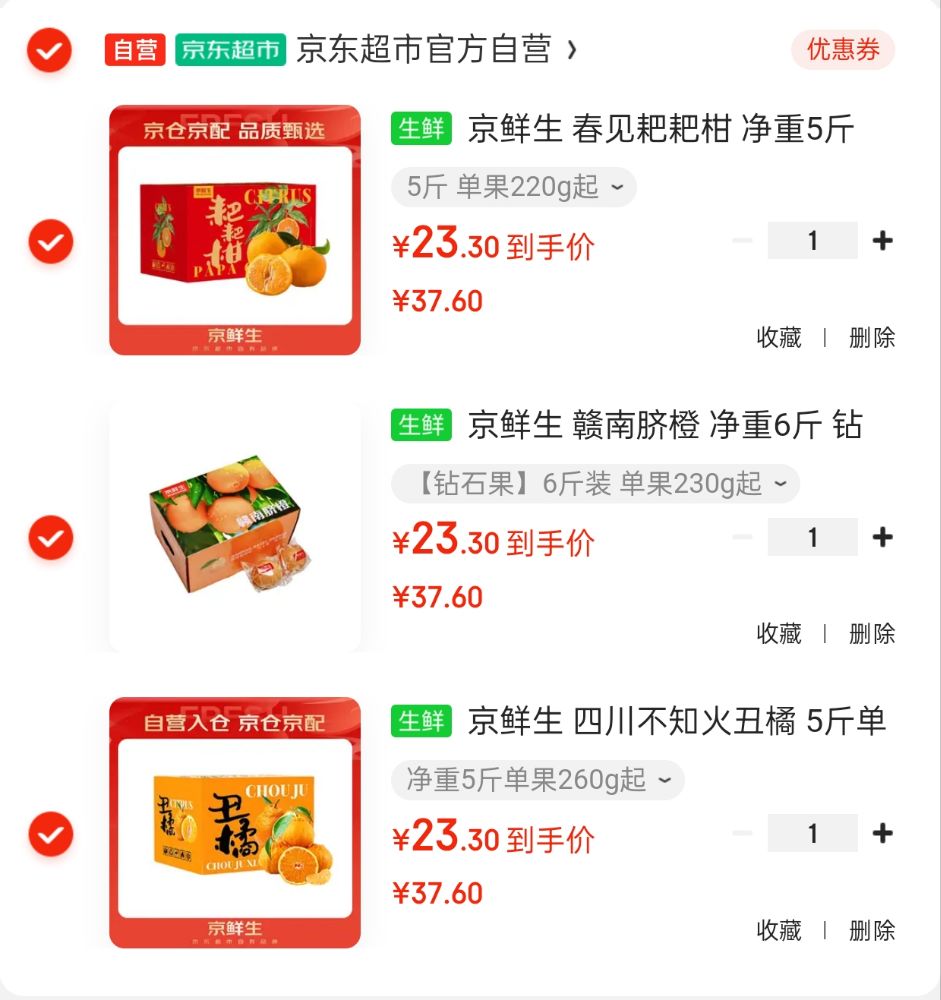Save 赣南脐橙 with 收藏

click(x=779, y=634)
